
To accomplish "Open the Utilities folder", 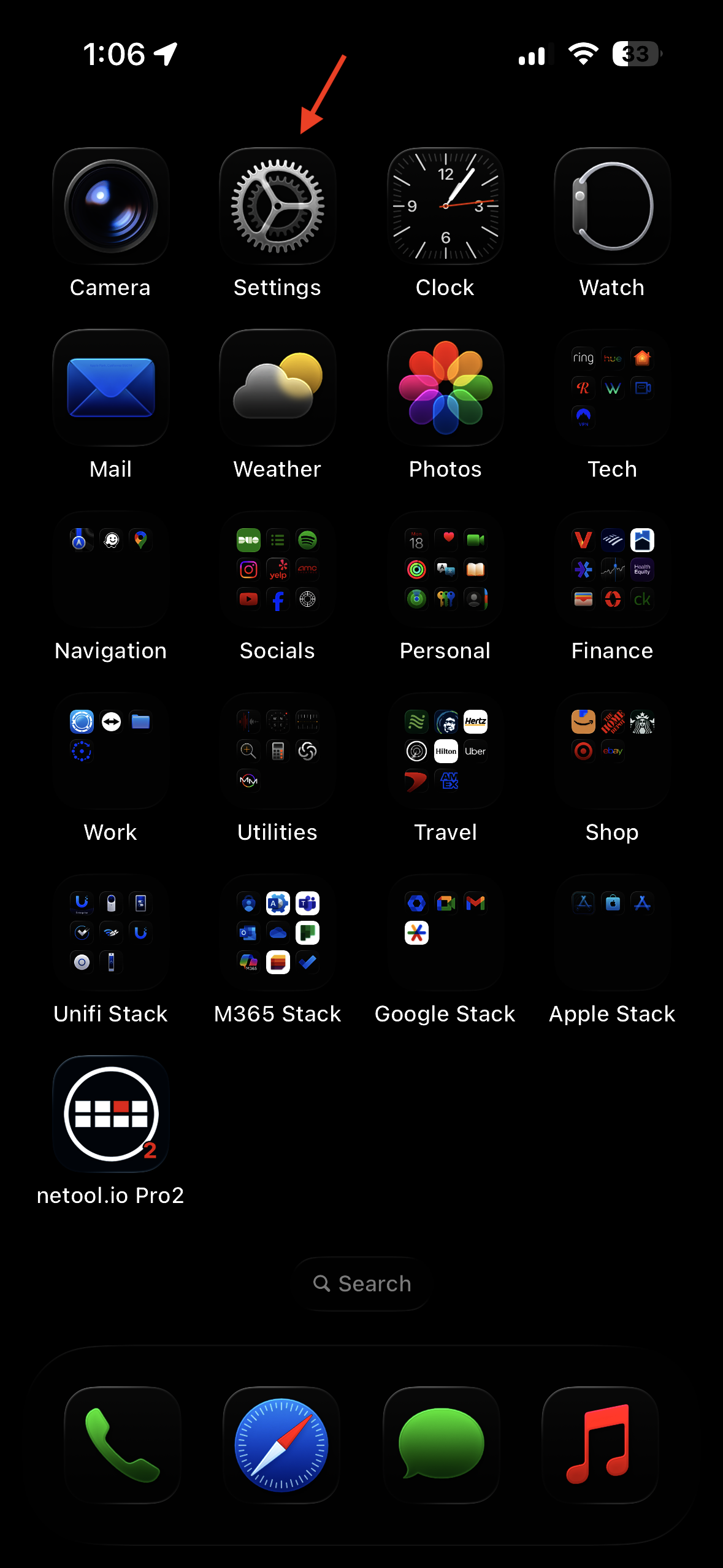I will coord(277,751).
